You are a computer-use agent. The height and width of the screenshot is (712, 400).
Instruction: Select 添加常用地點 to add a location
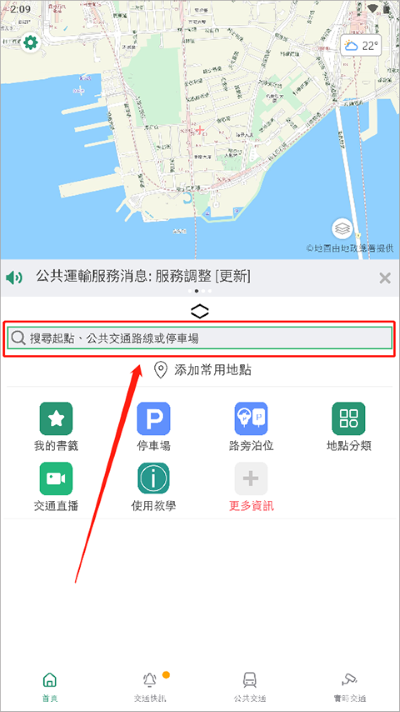pos(202,370)
